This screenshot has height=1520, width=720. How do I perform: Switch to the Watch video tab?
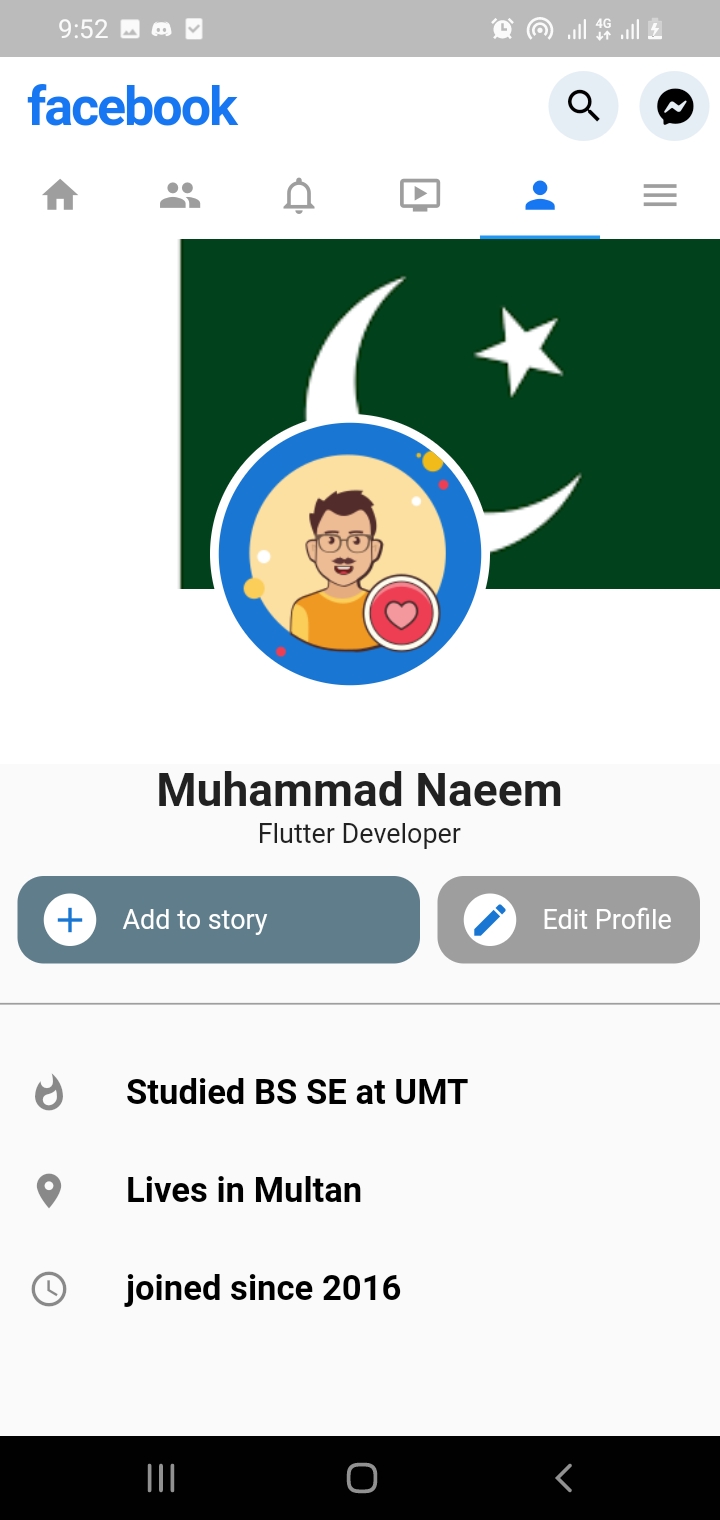tap(420, 195)
